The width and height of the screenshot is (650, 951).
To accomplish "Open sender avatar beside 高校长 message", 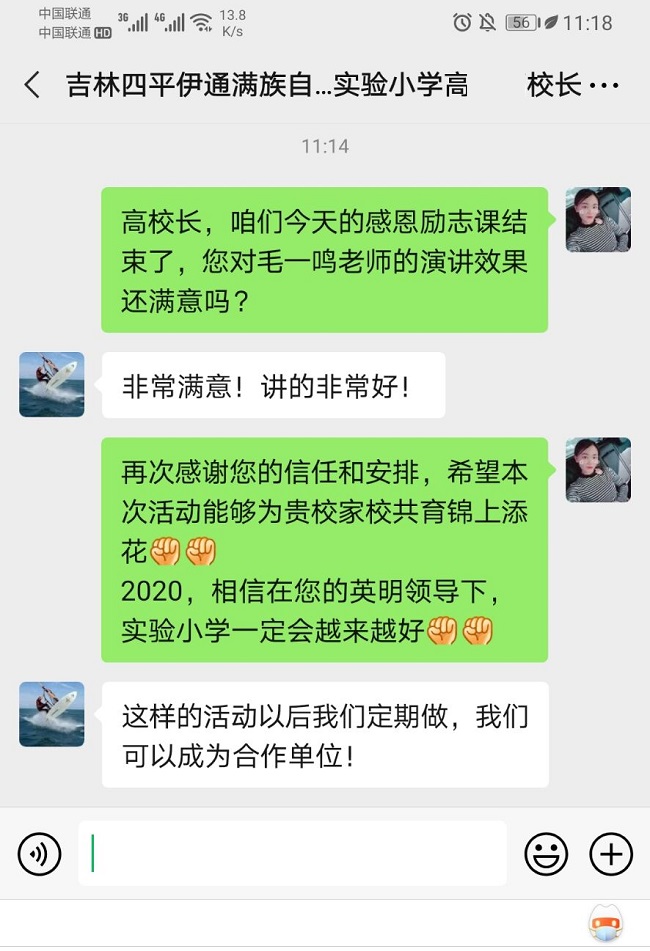I will [598, 219].
